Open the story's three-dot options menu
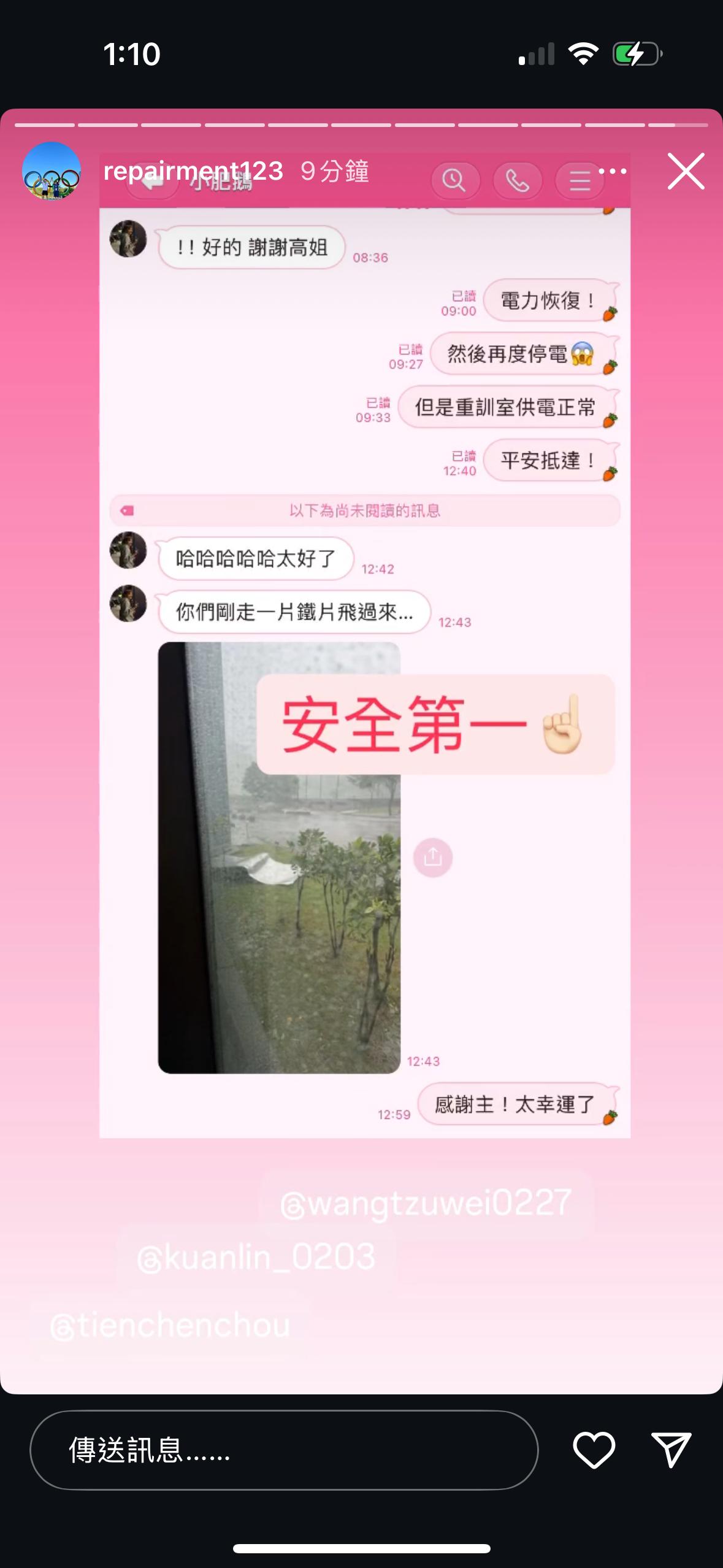This screenshot has width=723, height=1568. click(x=613, y=171)
